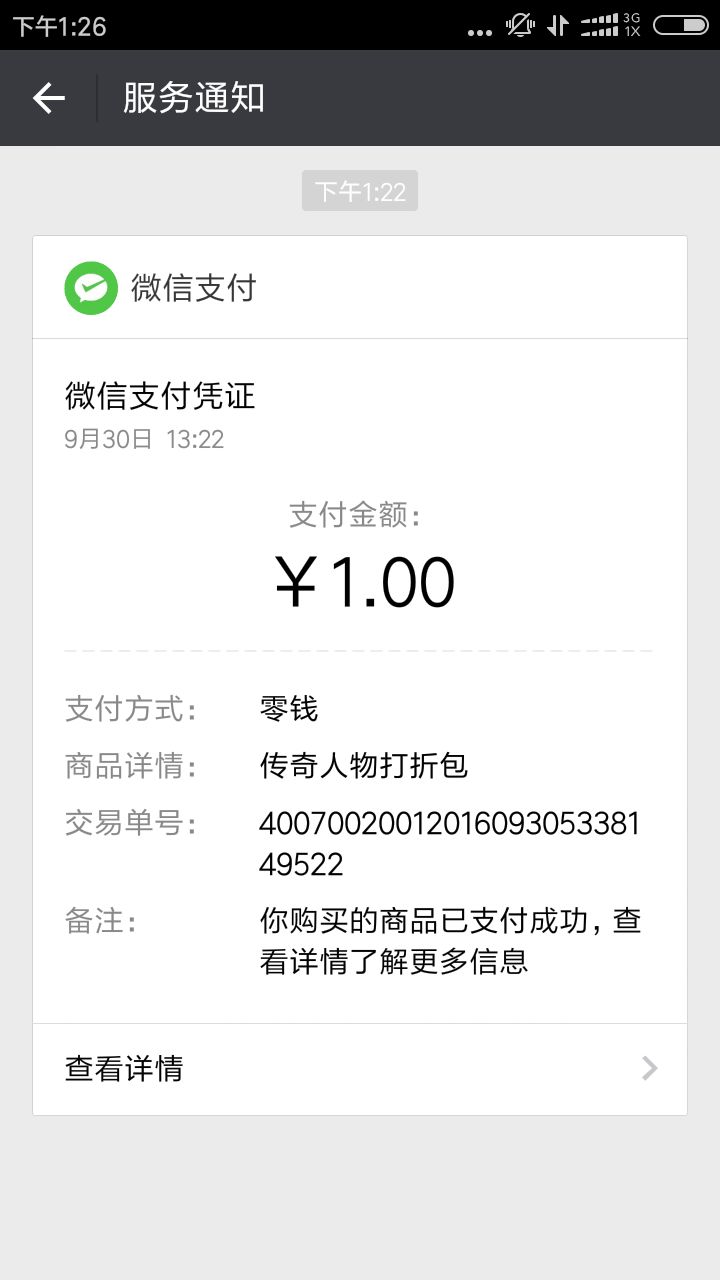Viewport: 720px width, 1280px height.
Task: Tap the 传奇人物打折包 product name
Action: 362,765
